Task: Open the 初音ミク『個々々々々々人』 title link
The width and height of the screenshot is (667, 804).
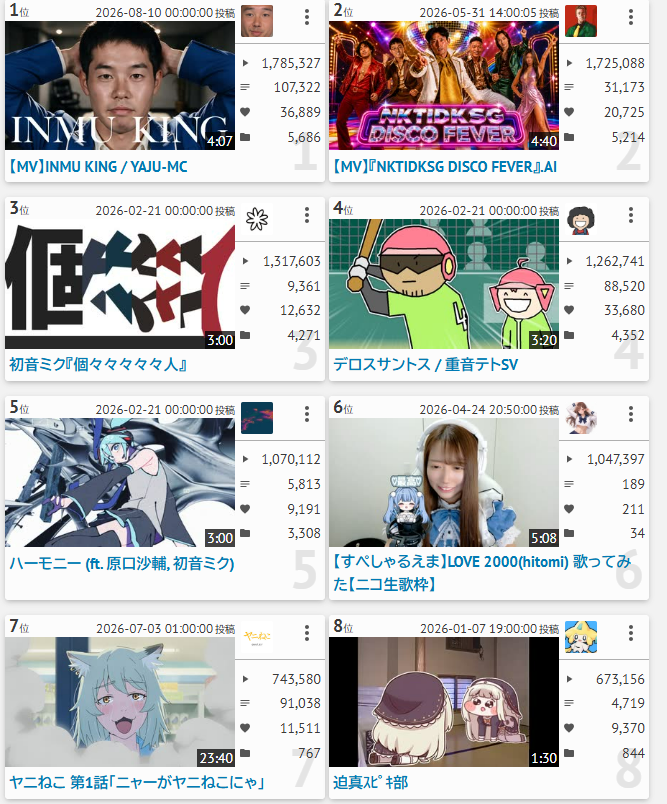Action: 98,365
